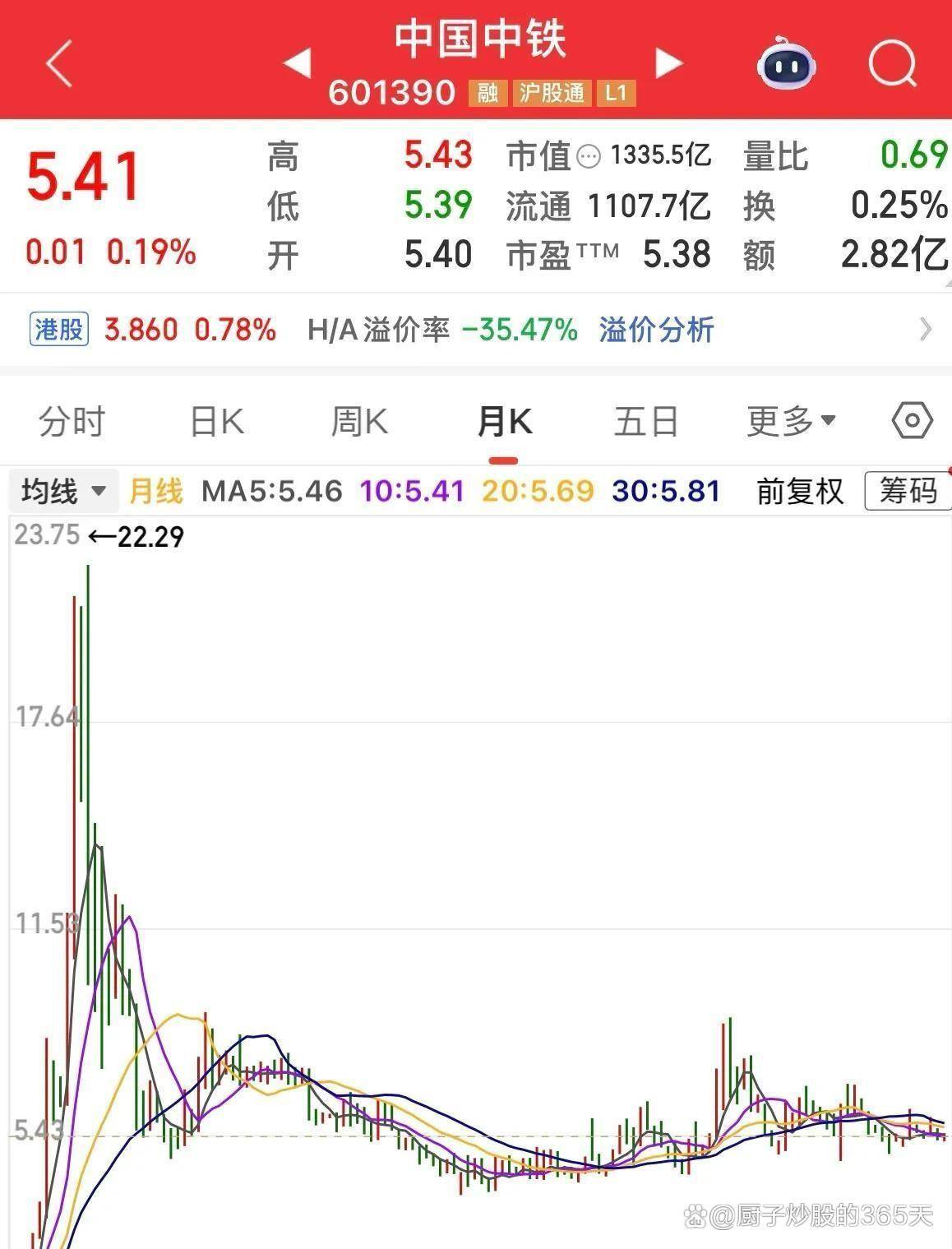Tap the 筹码 button
The width and height of the screenshot is (952, 1249).
pyautogui.click(x=908, y=492)
